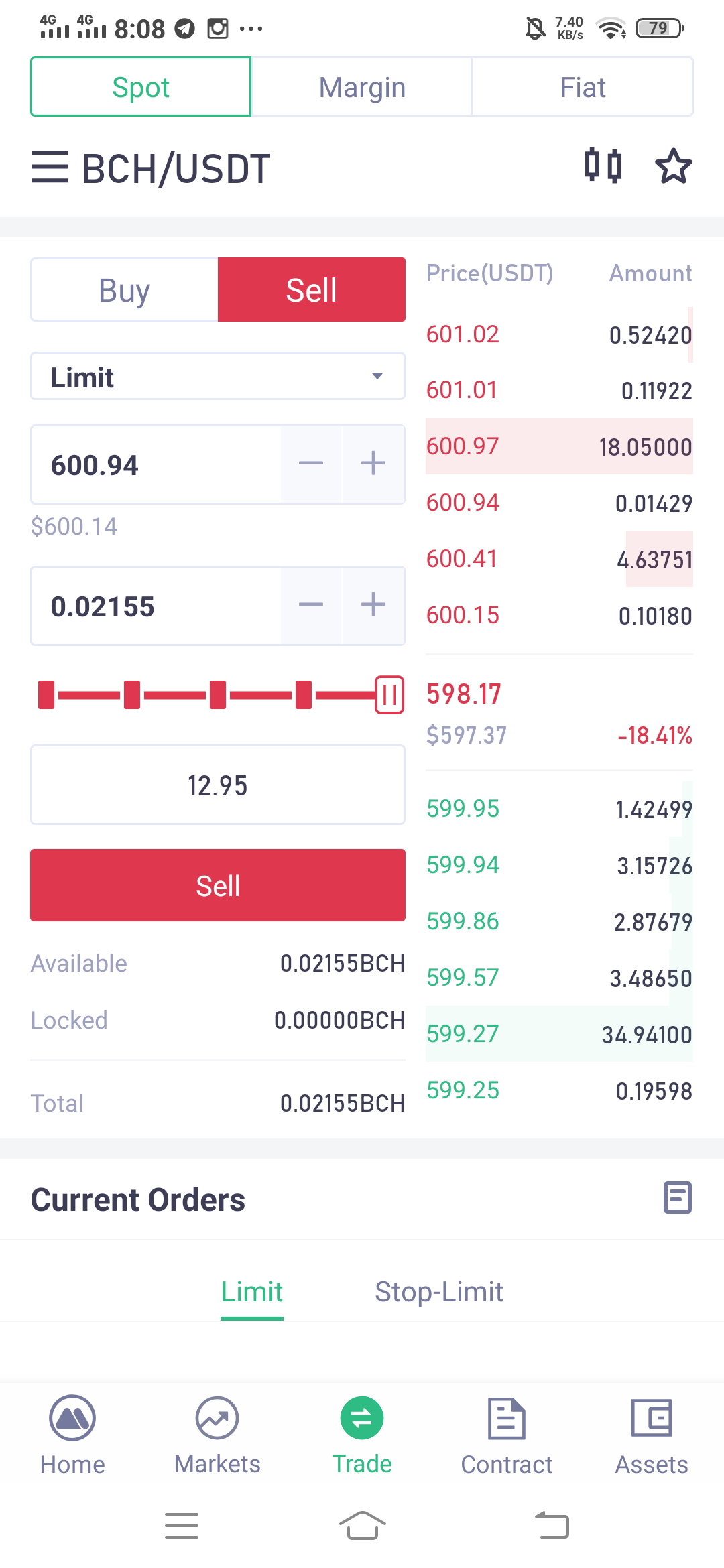Switch to the Margin tab
The height and width of the screenshot is (1568, 724).
point(362,87)
